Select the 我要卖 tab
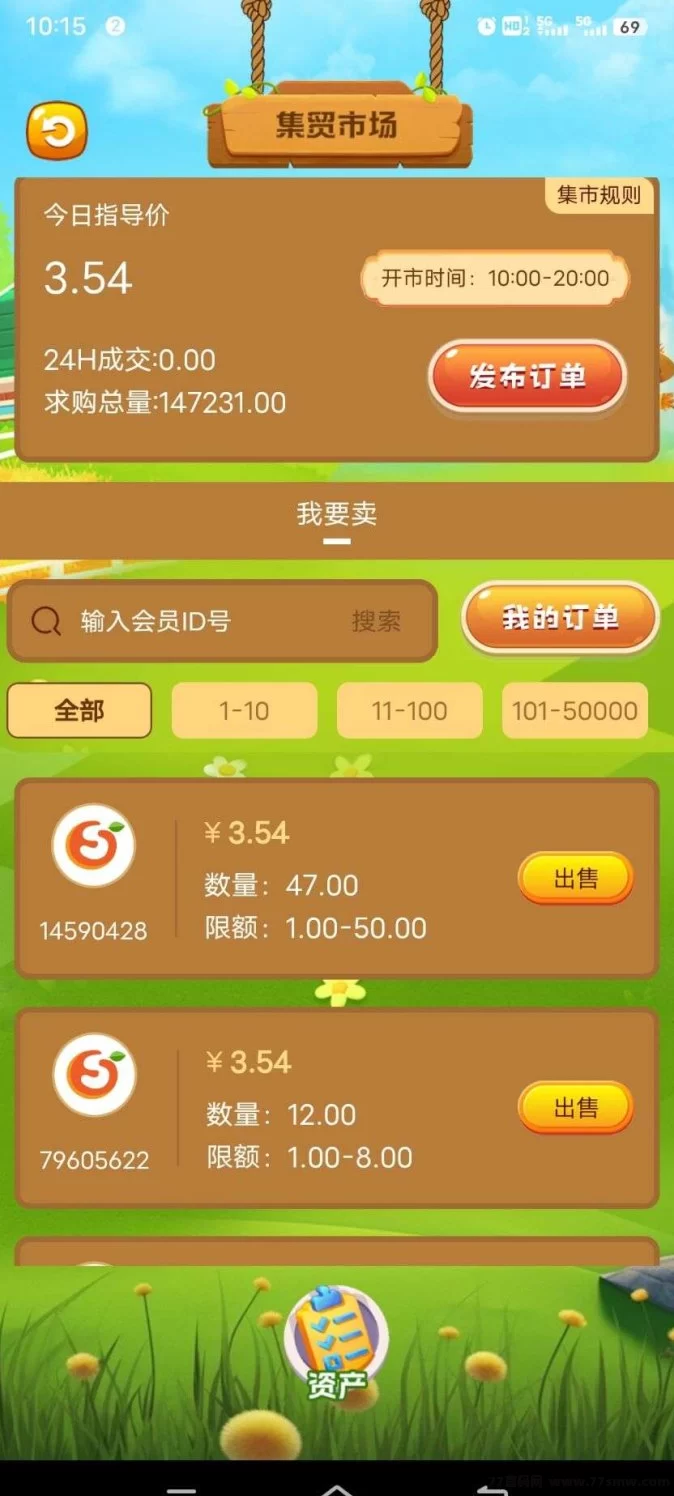Viewport: 674px width, 1496px height. pos(337,515)
